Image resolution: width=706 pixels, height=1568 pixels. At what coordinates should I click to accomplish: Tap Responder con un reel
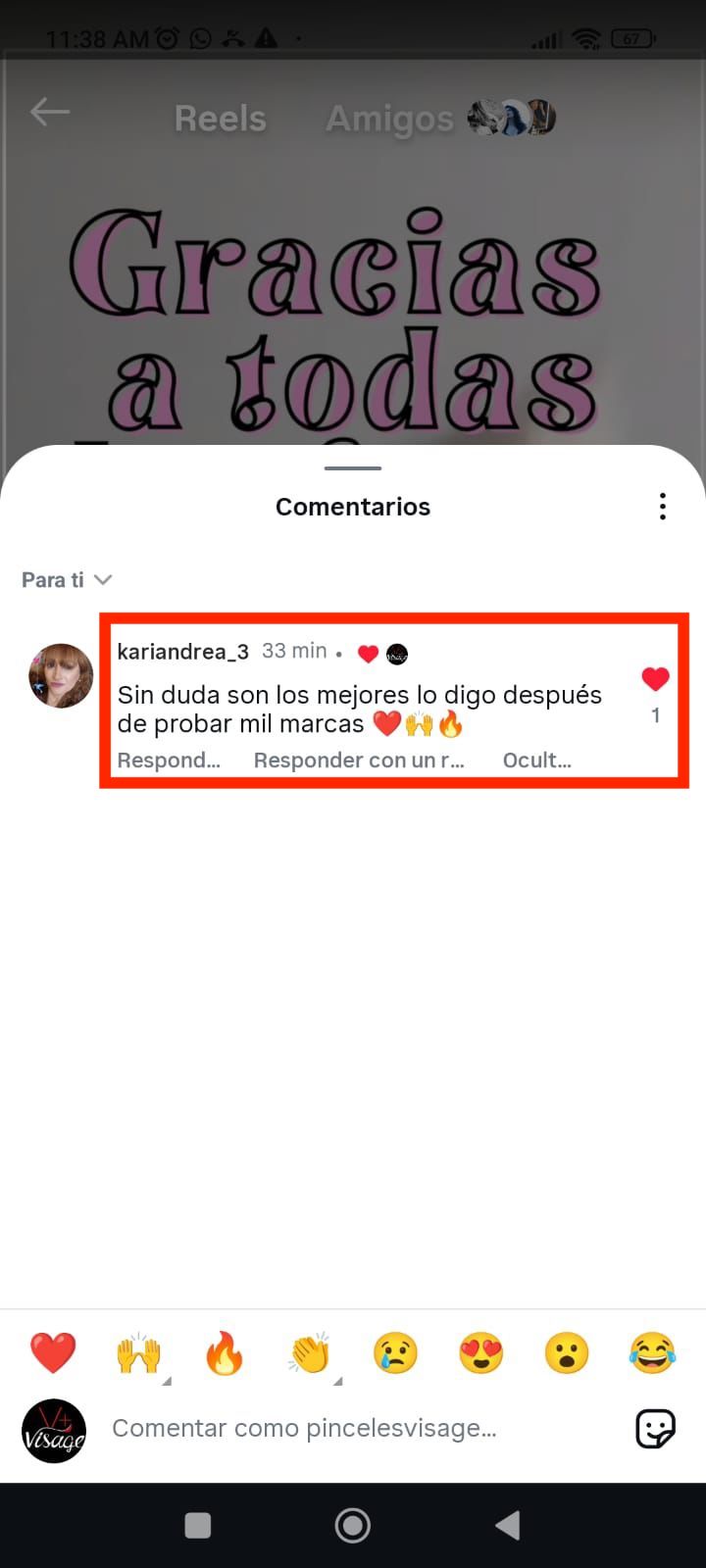pyautogui.click(x=359, y=760)
